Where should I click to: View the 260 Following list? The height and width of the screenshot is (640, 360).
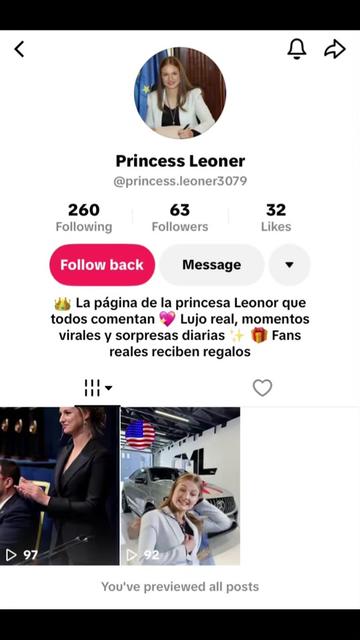(x=84, y=218)
